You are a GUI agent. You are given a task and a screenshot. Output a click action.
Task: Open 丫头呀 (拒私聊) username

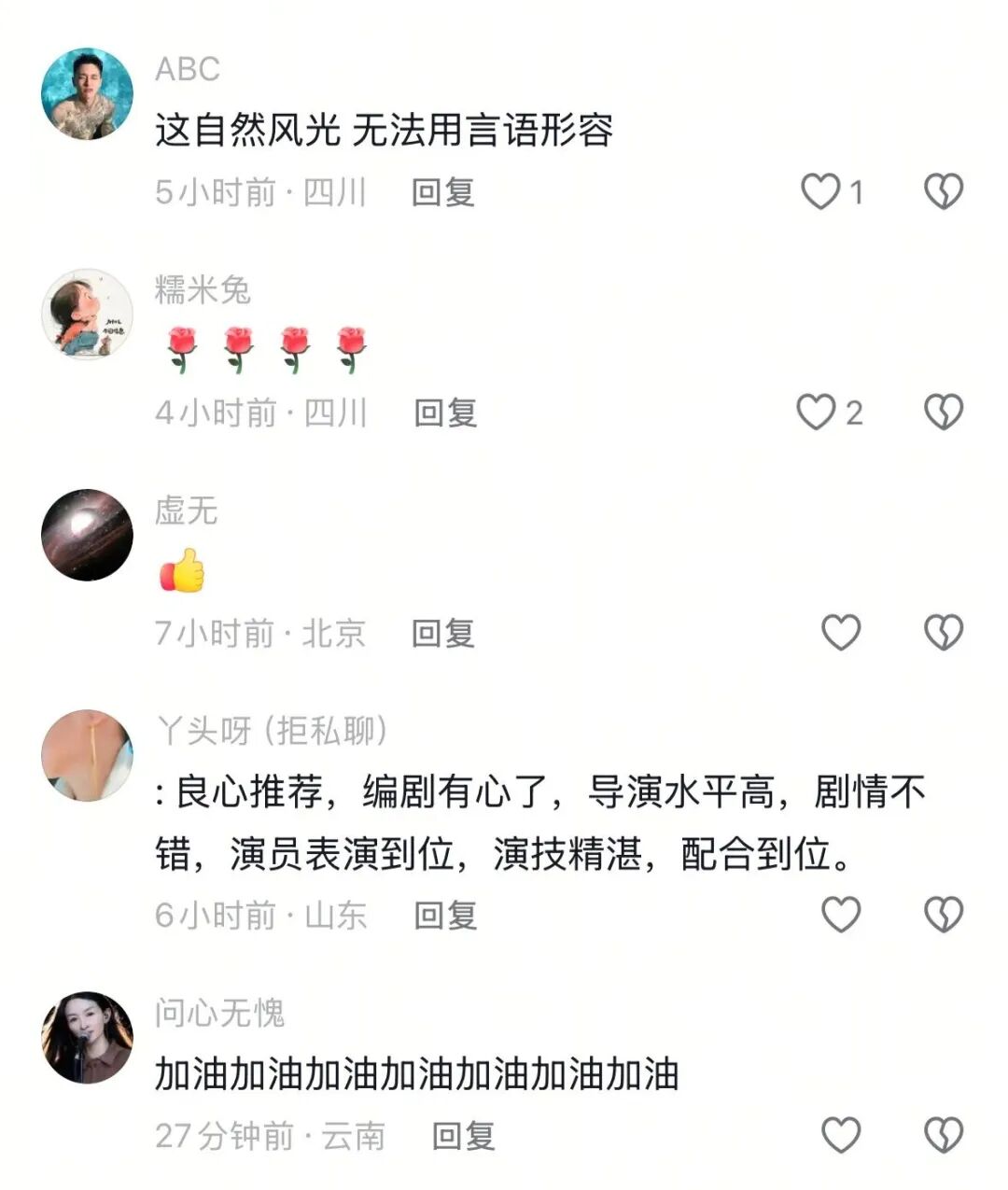point(272,731)
